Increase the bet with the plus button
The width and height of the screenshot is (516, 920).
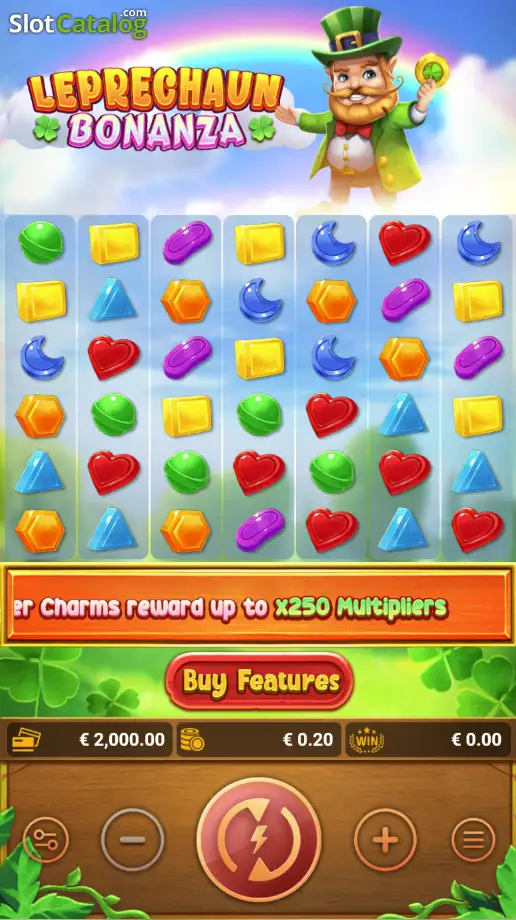(x=386, y=840)
